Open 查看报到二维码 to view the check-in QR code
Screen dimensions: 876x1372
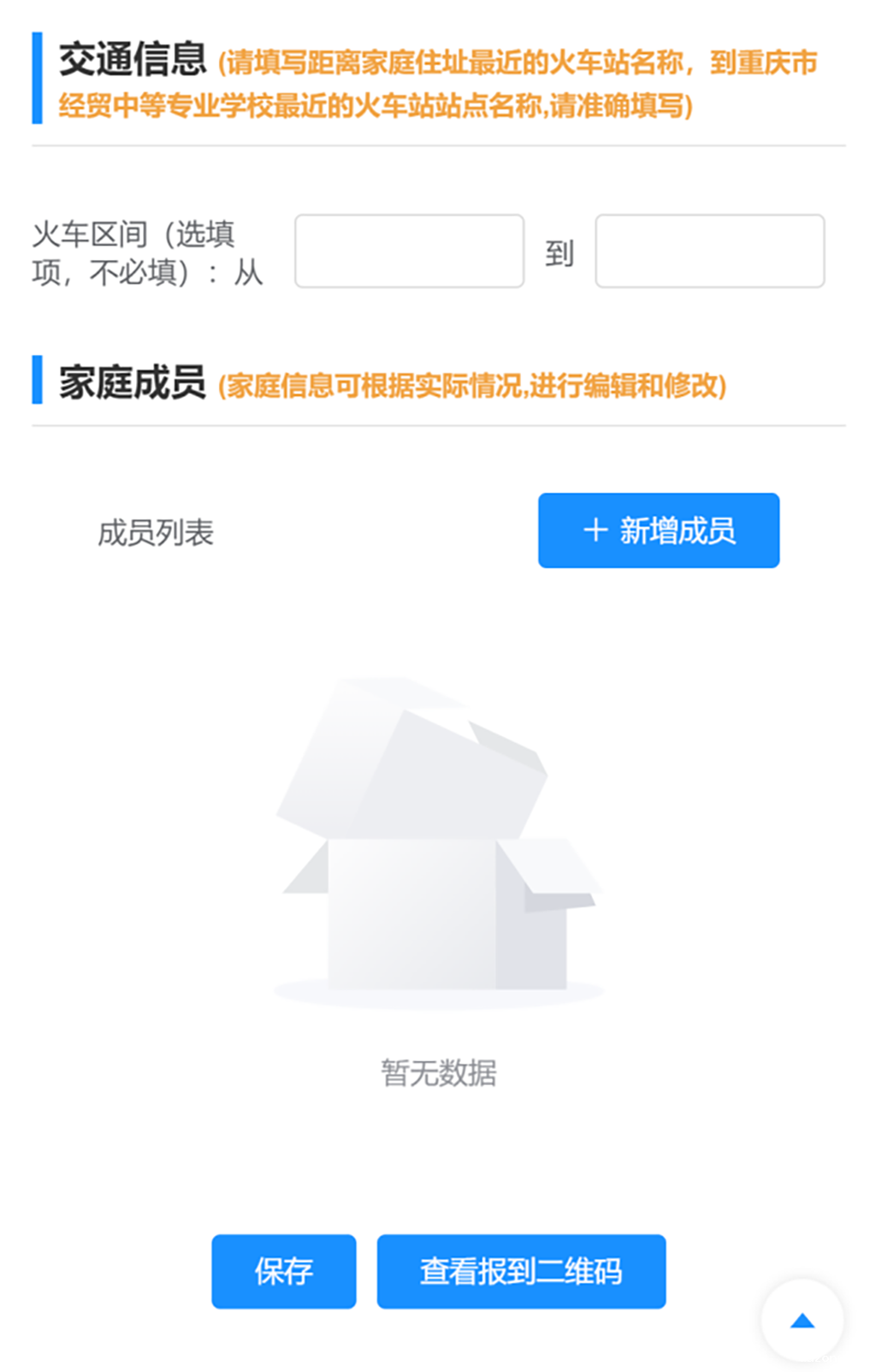pyautogui.click(x=521, y=1271)
